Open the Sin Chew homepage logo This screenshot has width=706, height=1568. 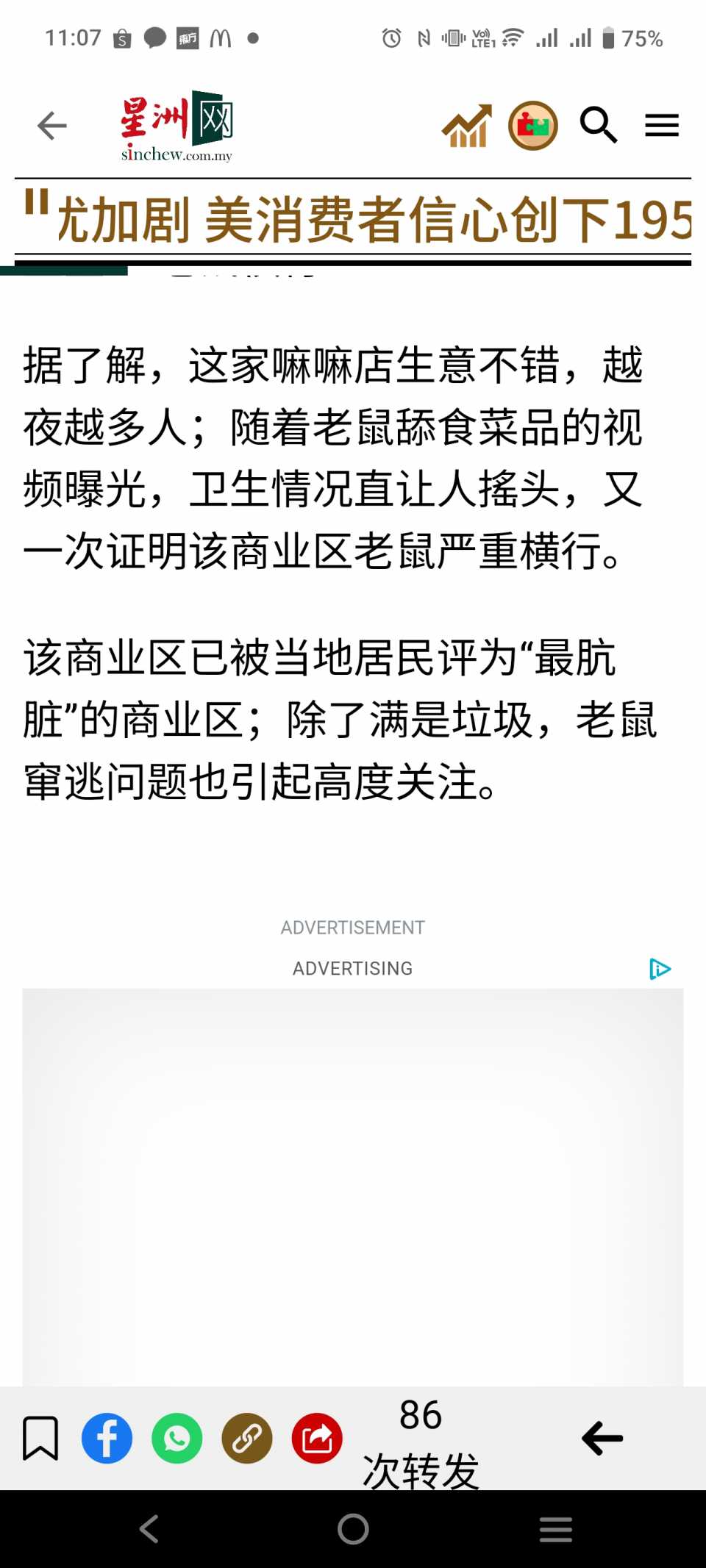177,126
